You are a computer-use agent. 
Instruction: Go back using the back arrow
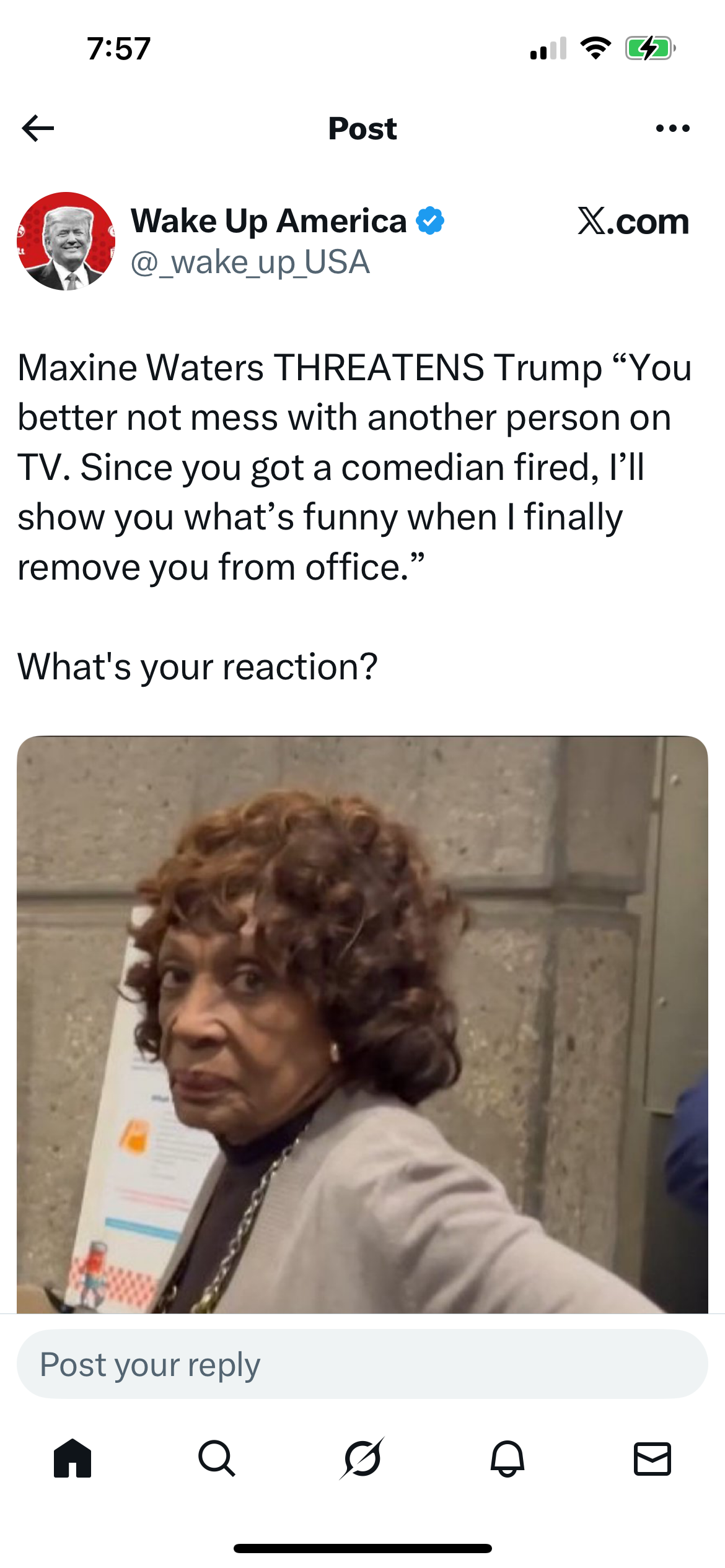coord(38,128)
